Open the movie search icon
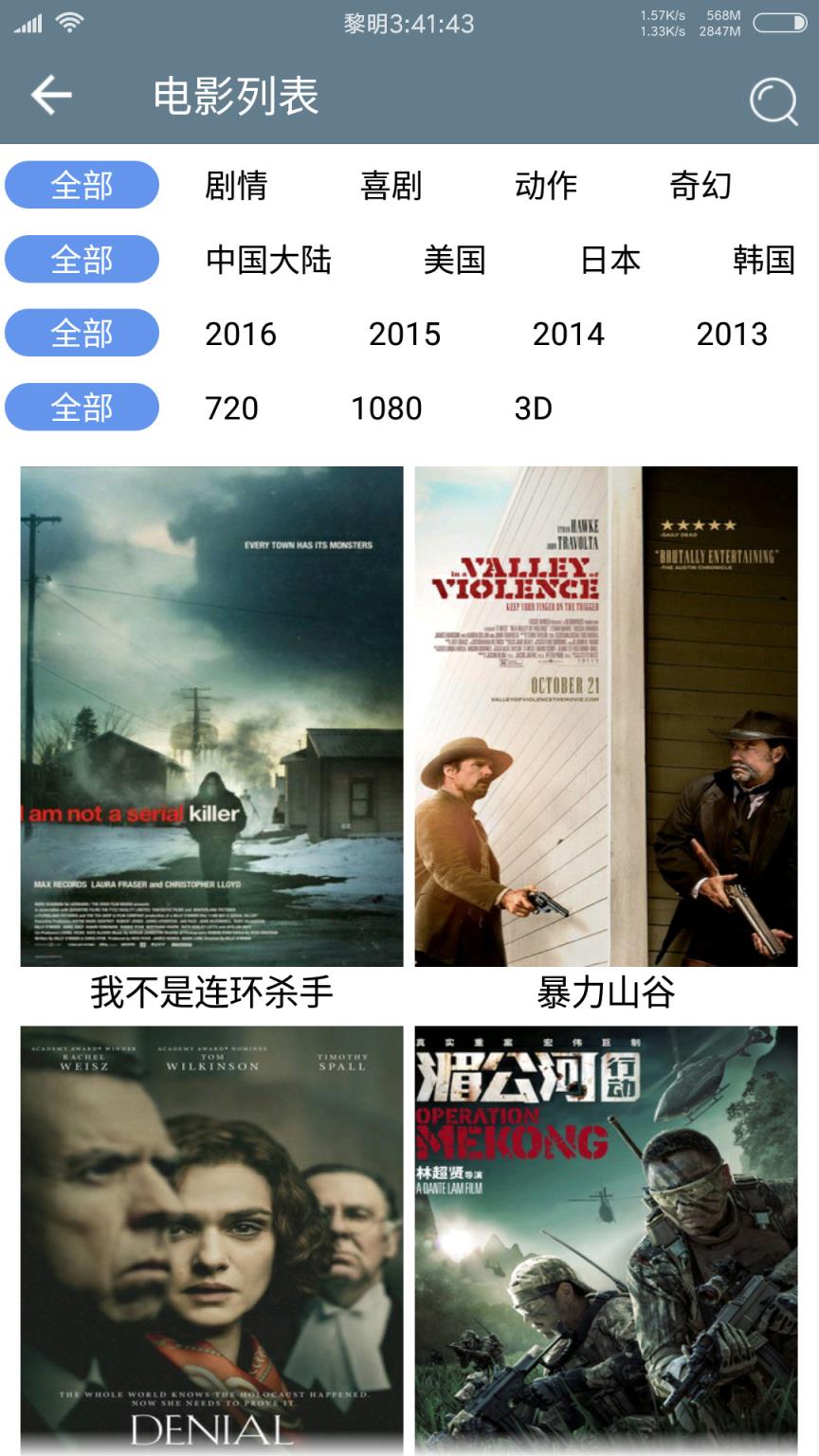The image size is (819, 1456). click(x=773, y=100)
